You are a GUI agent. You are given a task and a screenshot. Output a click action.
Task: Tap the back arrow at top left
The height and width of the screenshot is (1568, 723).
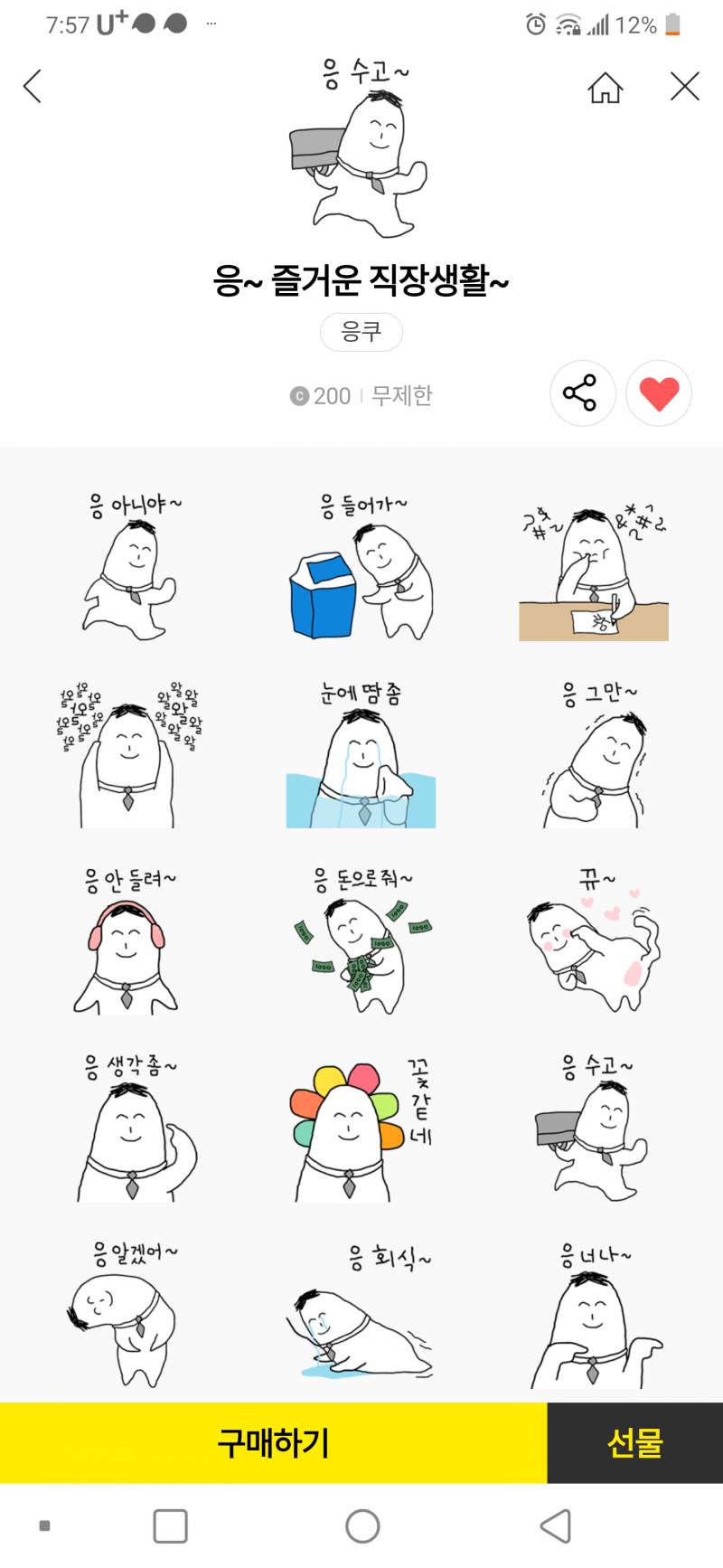[32, 86]
